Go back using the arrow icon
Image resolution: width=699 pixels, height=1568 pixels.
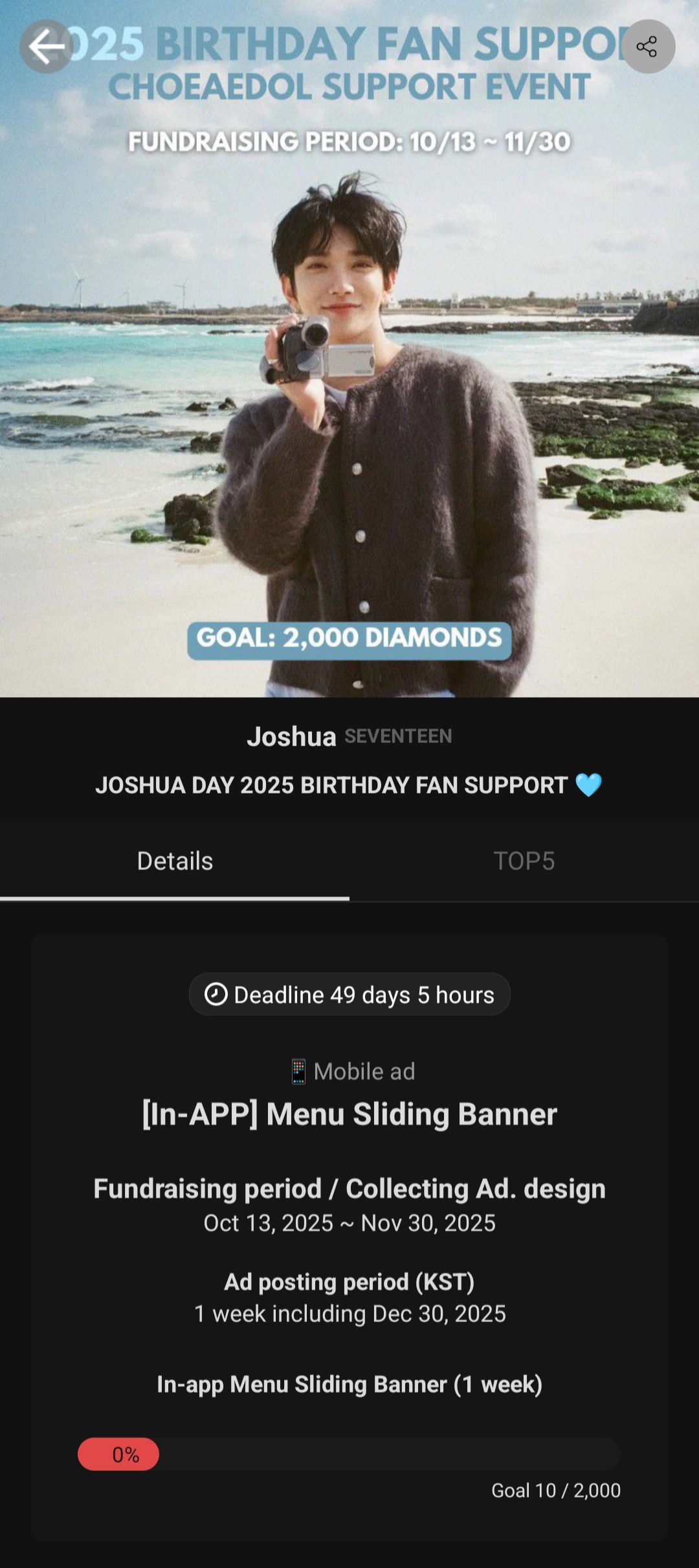click(x=46, y=47)
